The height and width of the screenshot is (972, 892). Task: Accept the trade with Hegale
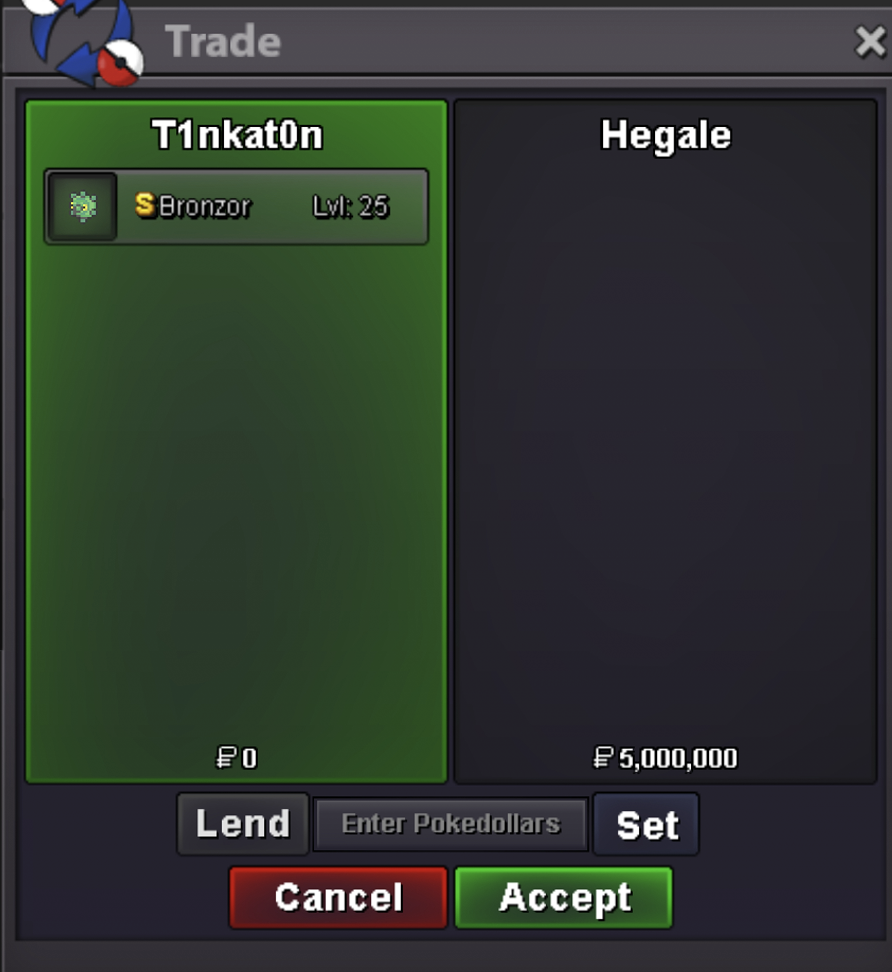click(x=564, y=897)
